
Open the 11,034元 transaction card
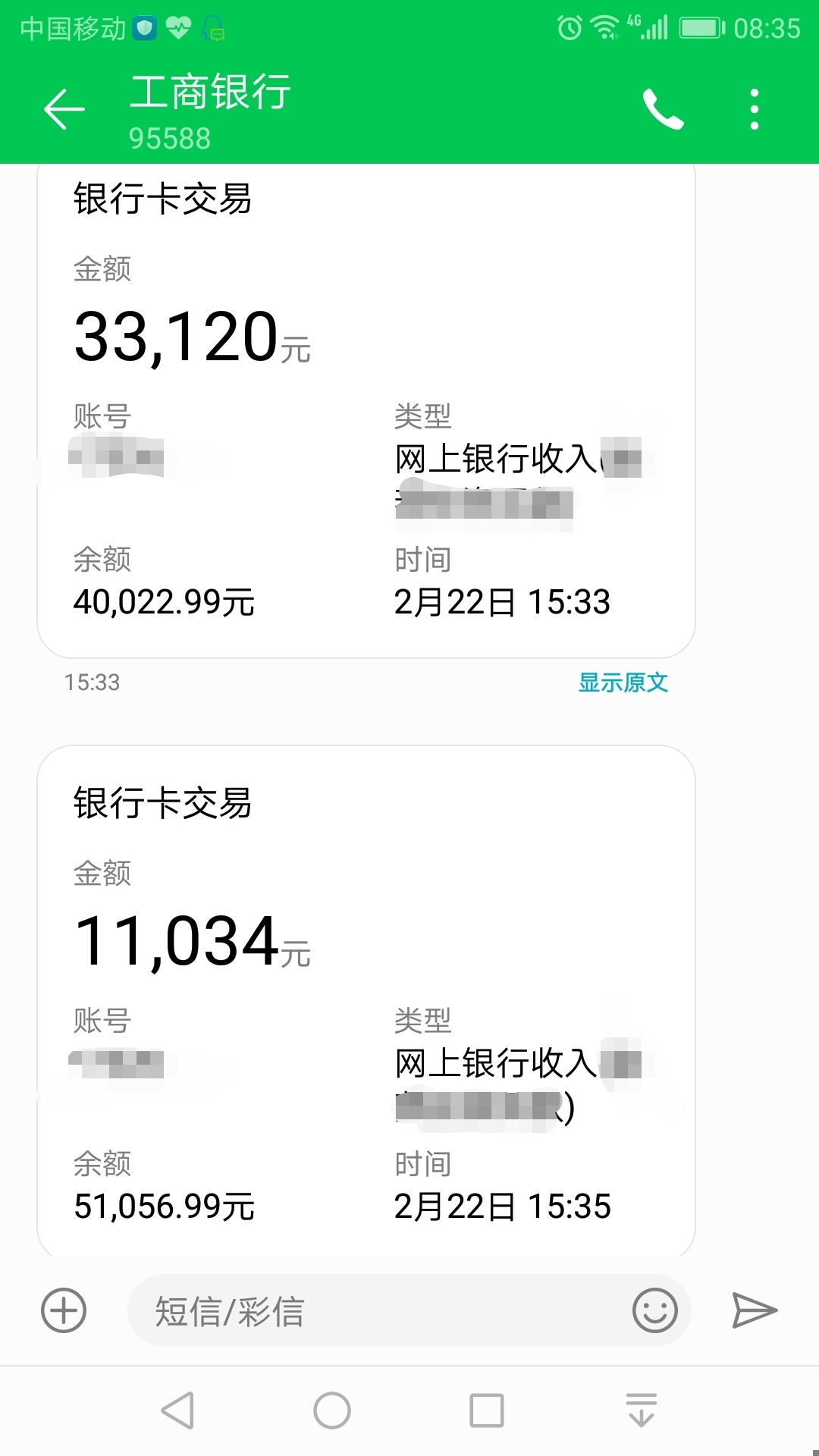pyautogui.click(x=366, y=999)
